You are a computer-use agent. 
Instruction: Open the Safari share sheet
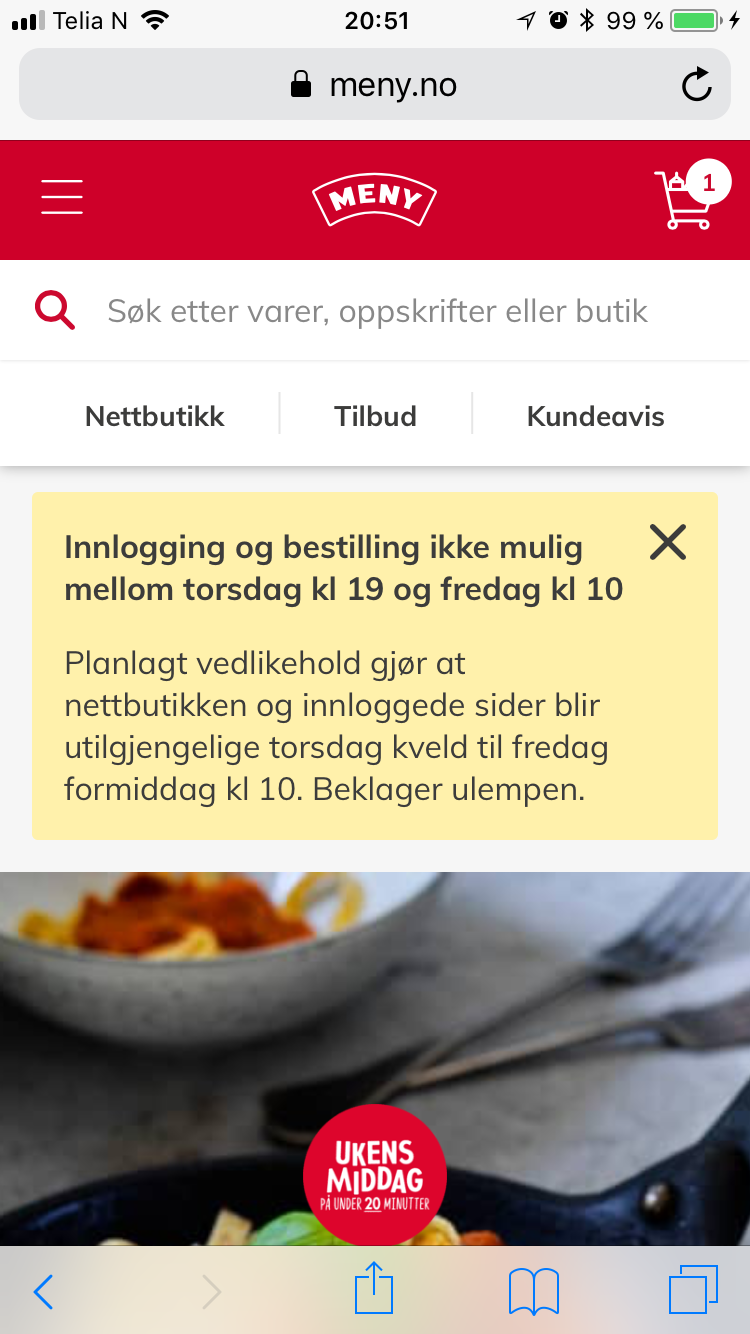(374, 1288)
